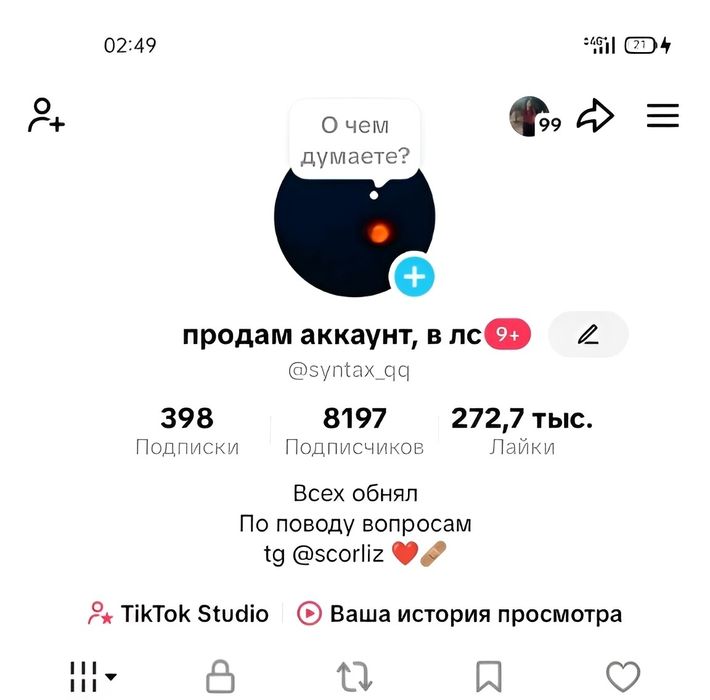Open Ваша история просмотра

coord(461,613)
